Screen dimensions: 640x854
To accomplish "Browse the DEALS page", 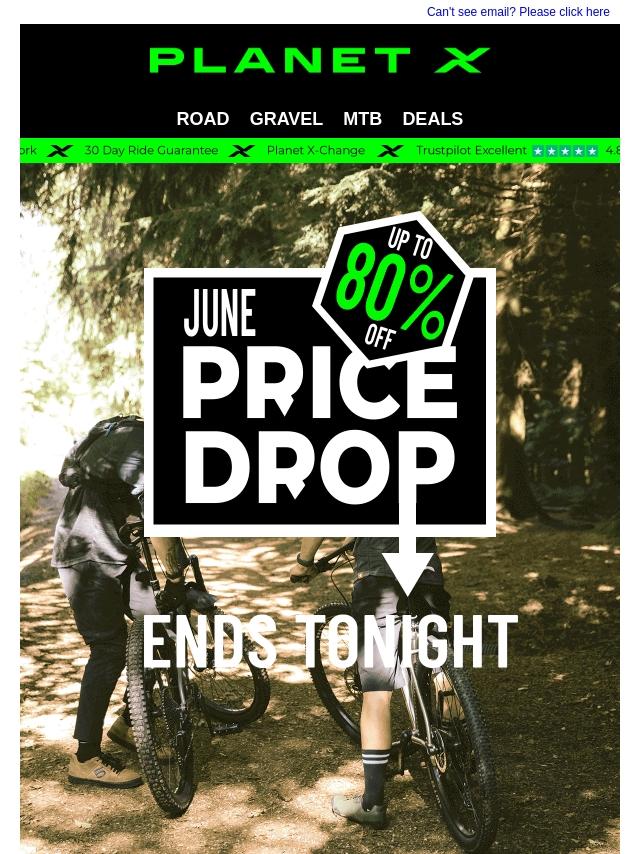I will (x=432, y=119).
